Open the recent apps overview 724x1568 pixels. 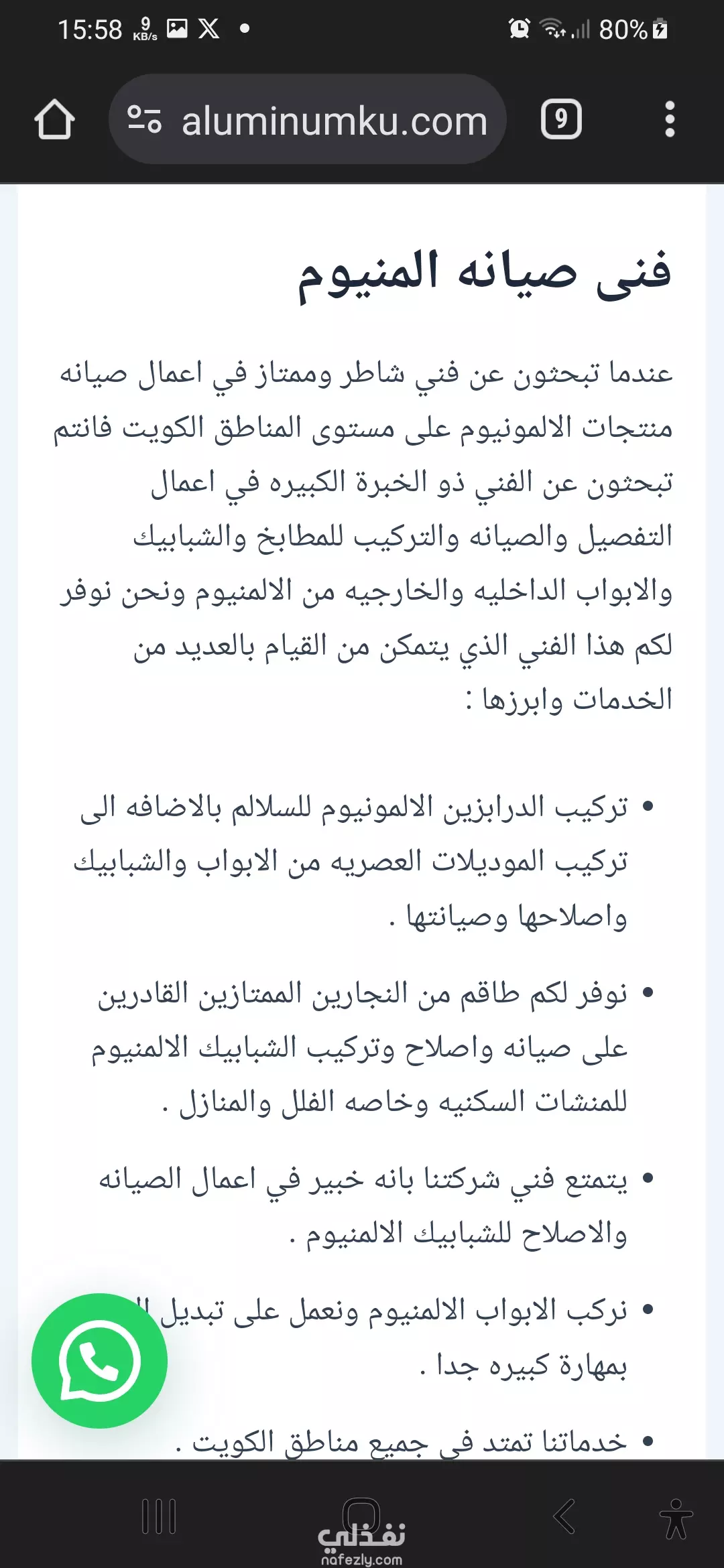159,1516
